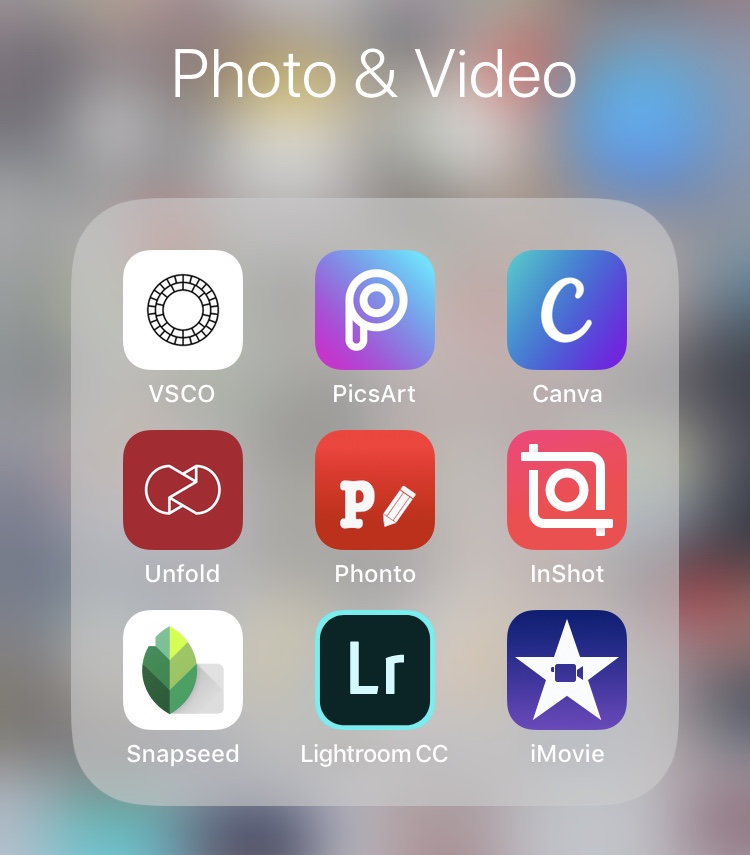Viewport: 750px width, 855px height.
Task: Launch Lightroom CC
Action: coord(375,670)
